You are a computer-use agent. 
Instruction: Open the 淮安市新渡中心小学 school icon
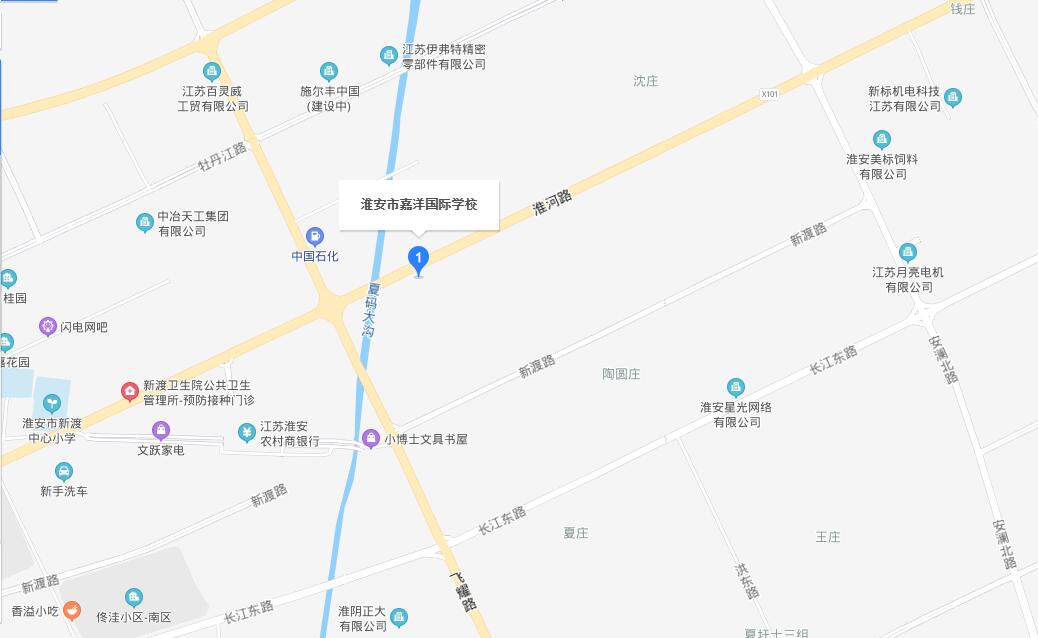tap(51, 403)
